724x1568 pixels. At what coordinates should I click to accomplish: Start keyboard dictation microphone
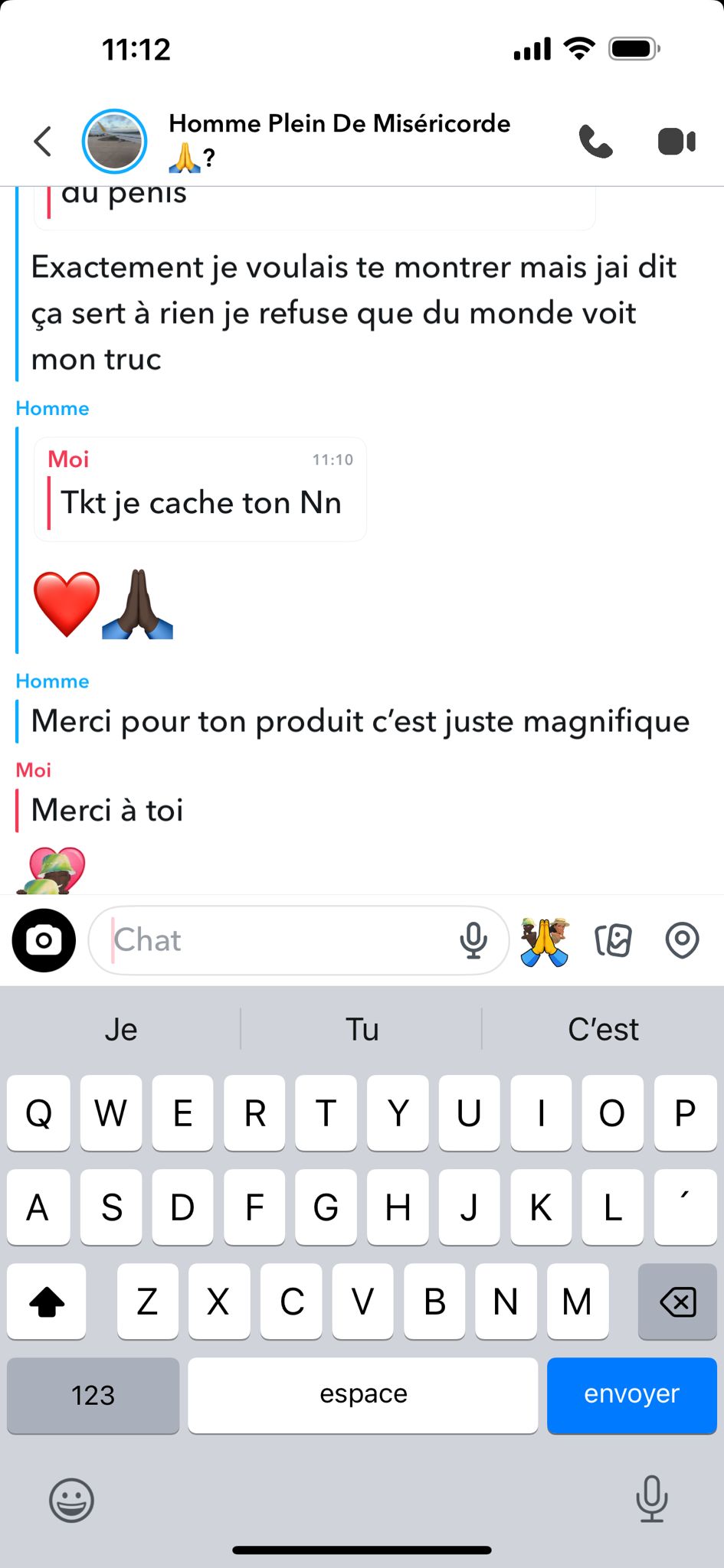coord(651,1498)
